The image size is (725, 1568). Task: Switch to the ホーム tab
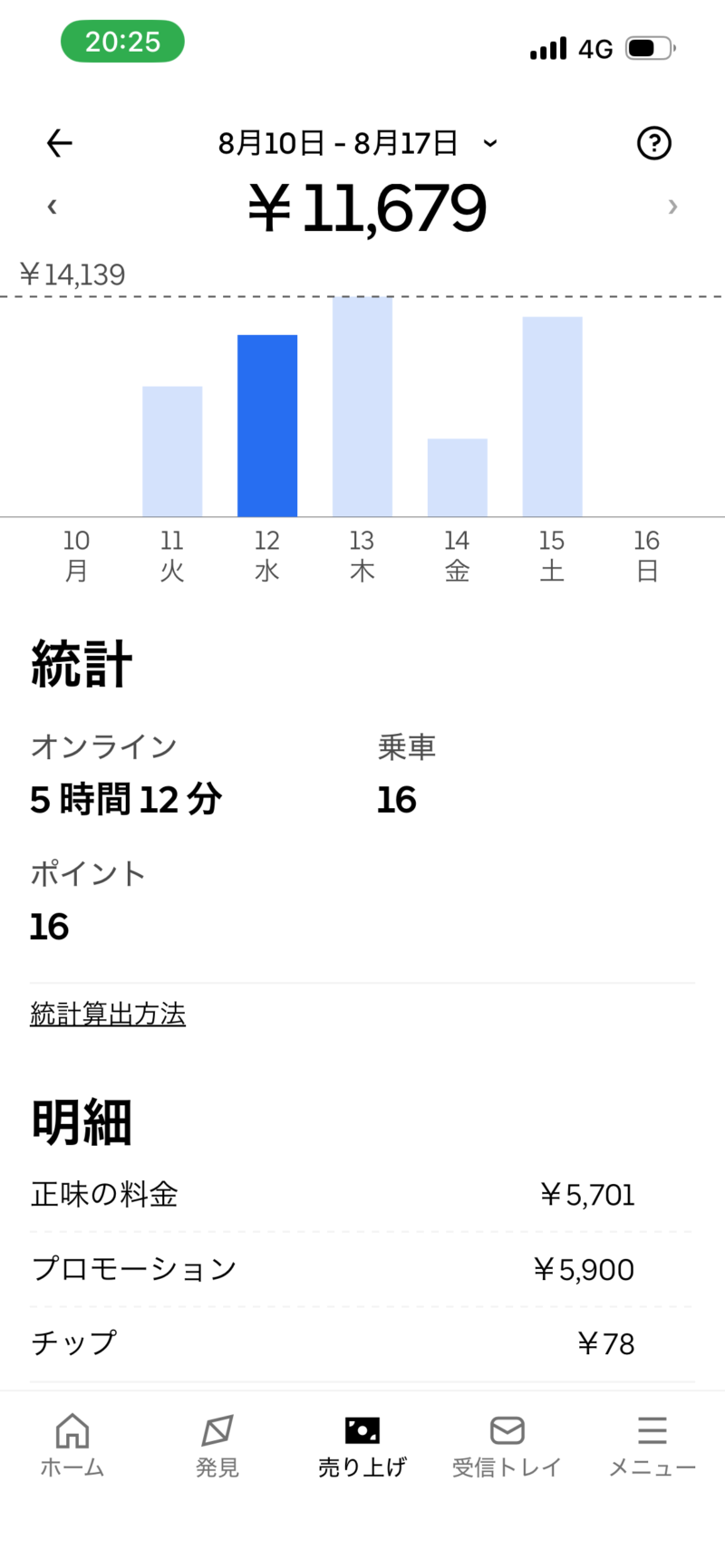click(72, 1446)
